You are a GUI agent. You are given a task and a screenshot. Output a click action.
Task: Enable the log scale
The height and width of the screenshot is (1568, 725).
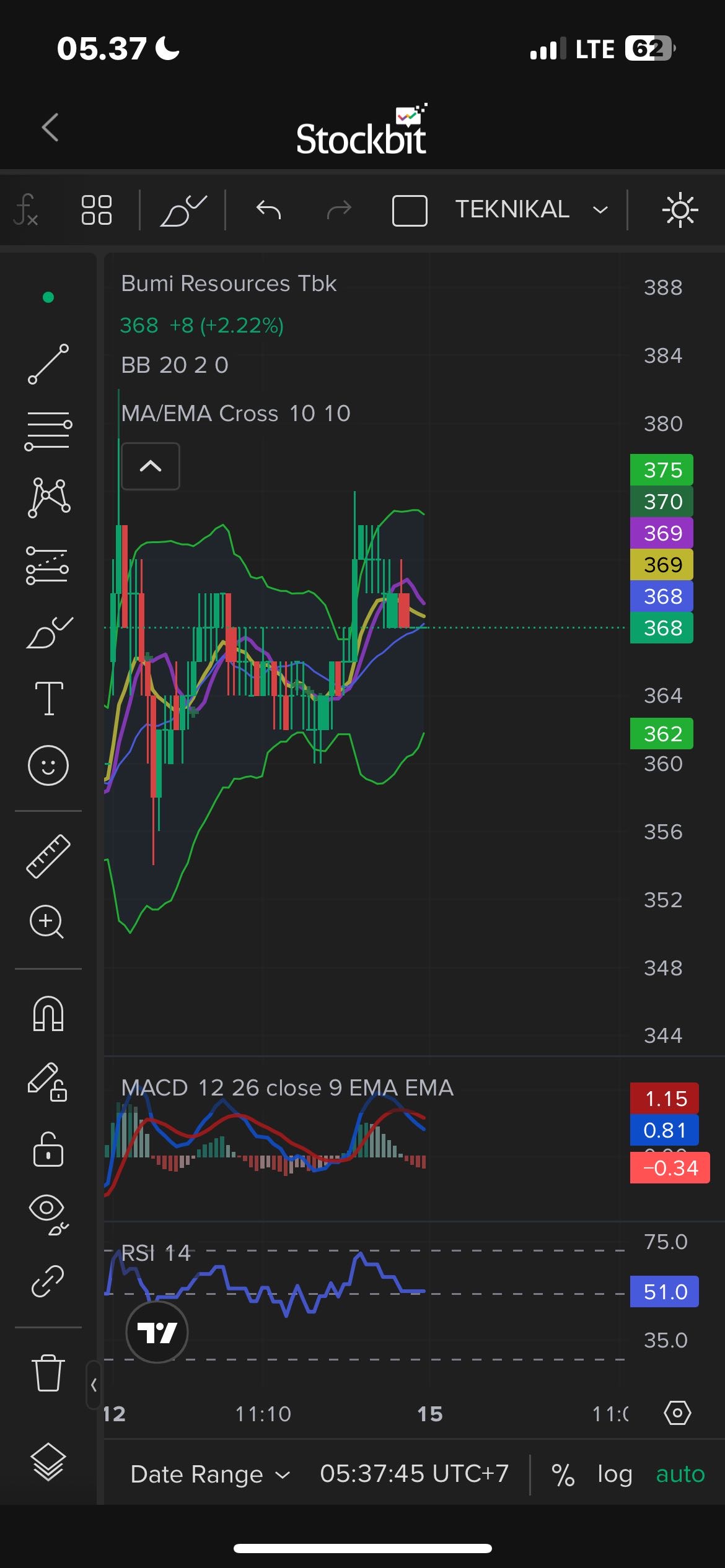pyautogui.click(x=614, y=1474)
